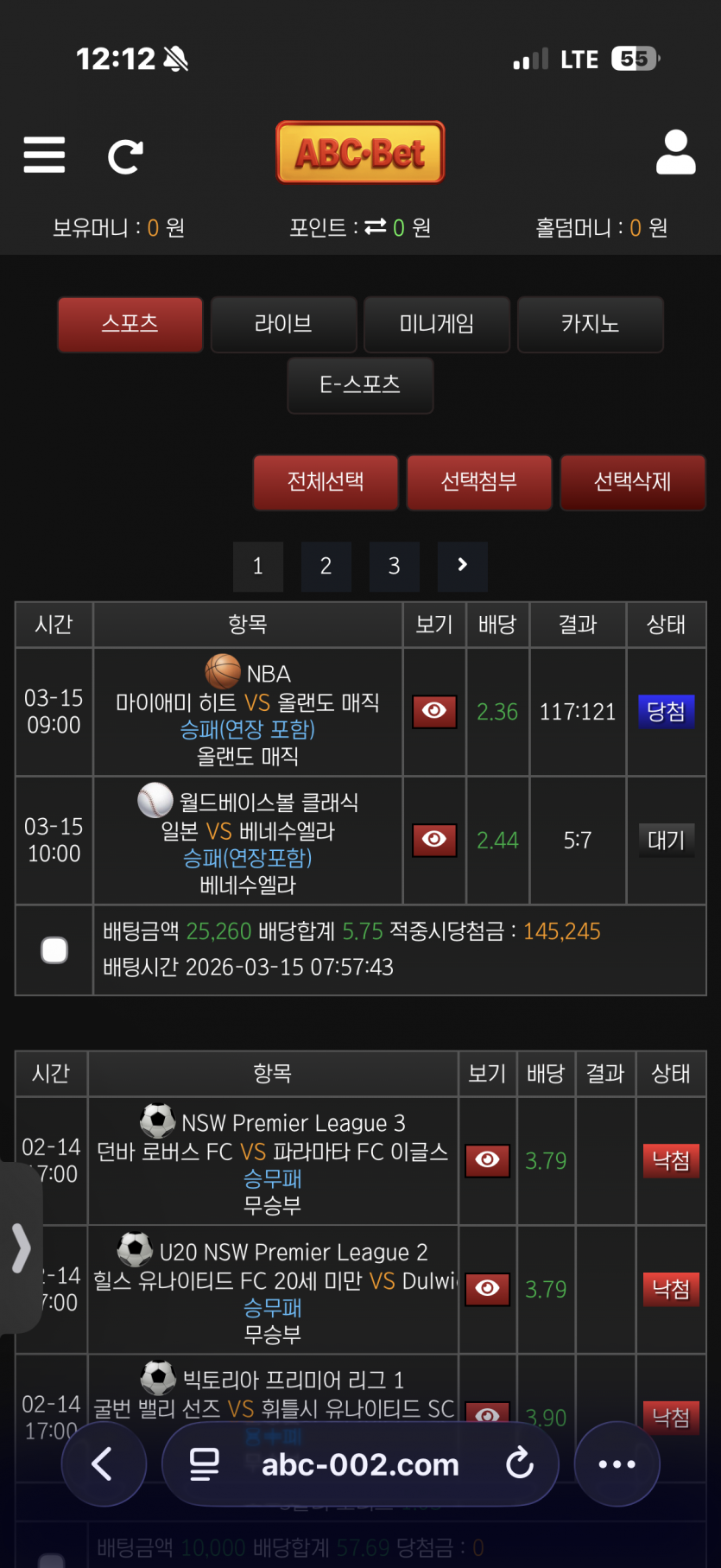Open the E-스포츠 tab

tap(360, 385)
